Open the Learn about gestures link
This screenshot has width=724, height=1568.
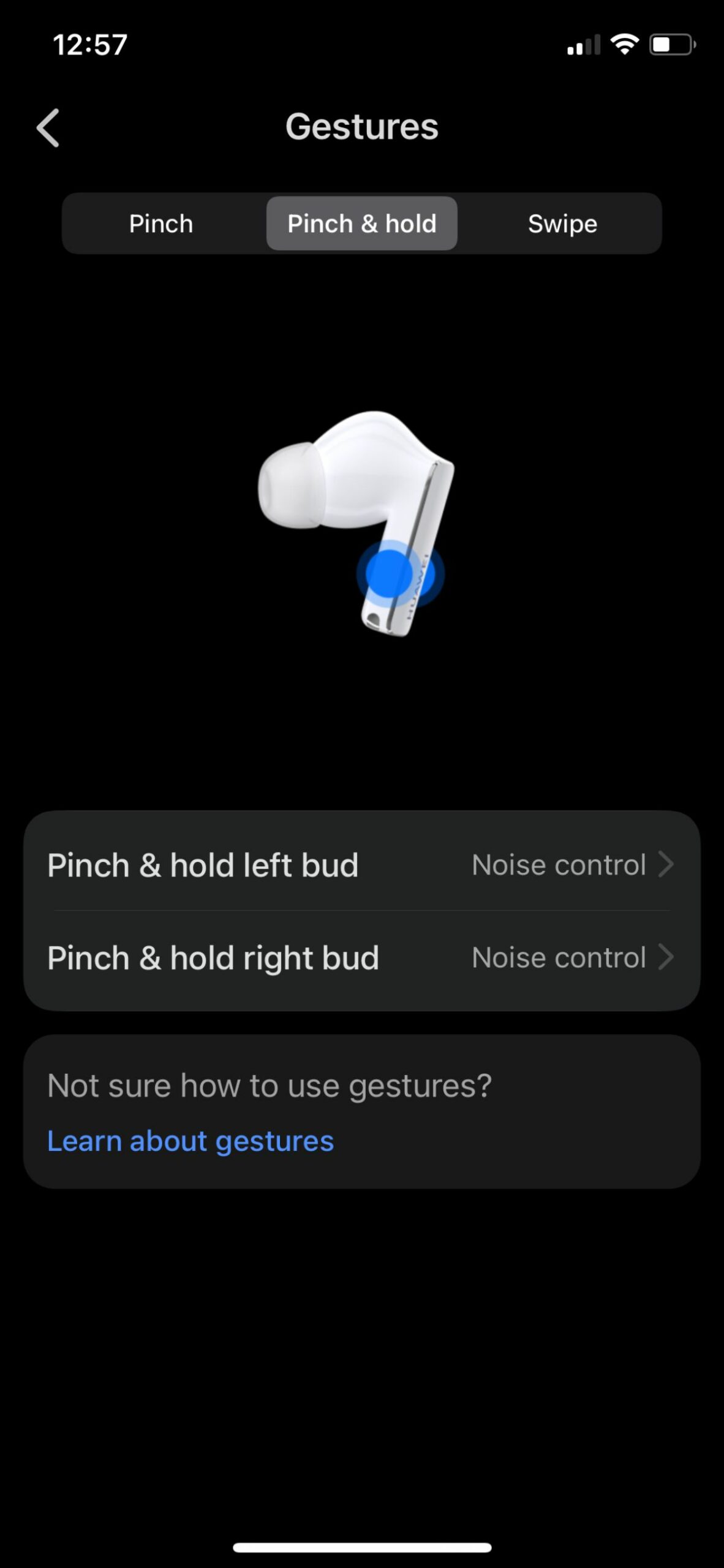(x=190, y=1141)
